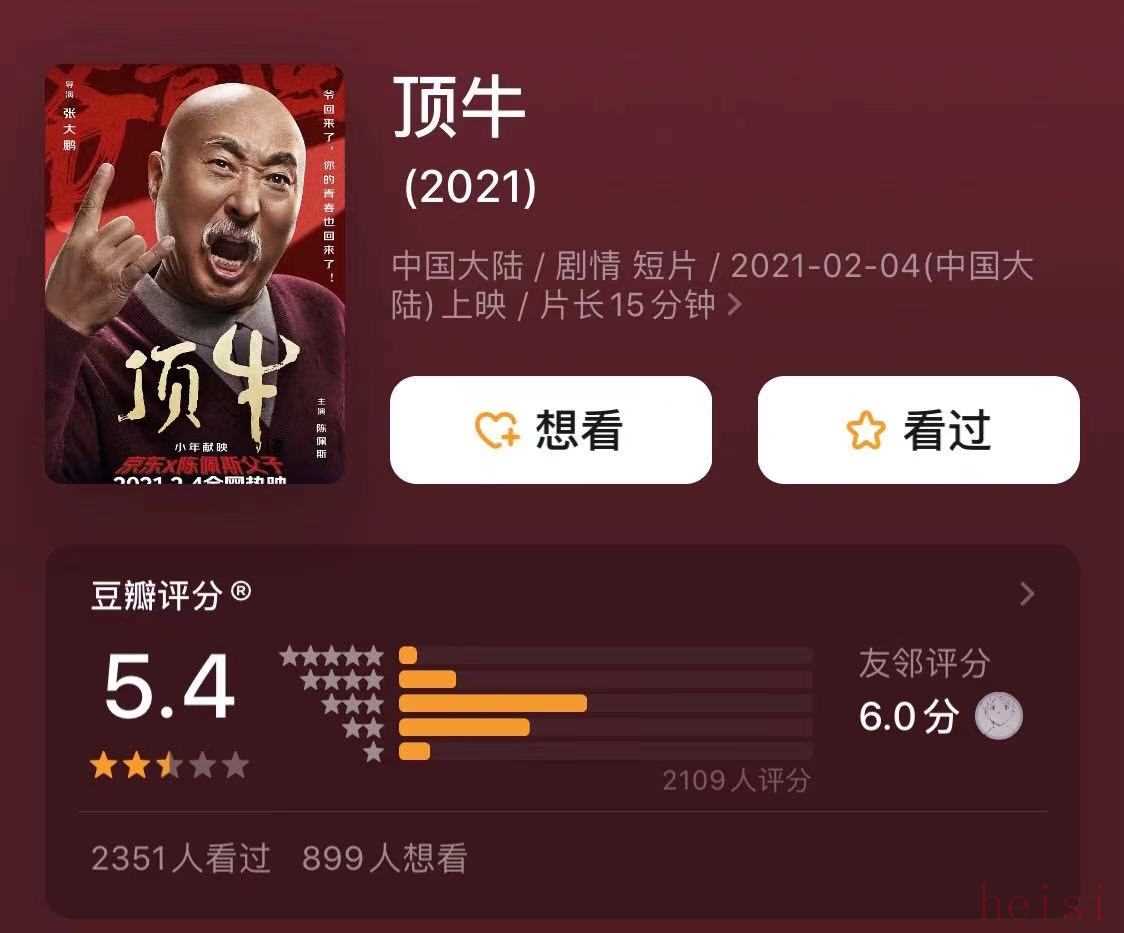Image resolution: width=1124 pixels, height=933 pixels.
Task: Mark the film as 看过 (watched)
Action: click(918, 430)
